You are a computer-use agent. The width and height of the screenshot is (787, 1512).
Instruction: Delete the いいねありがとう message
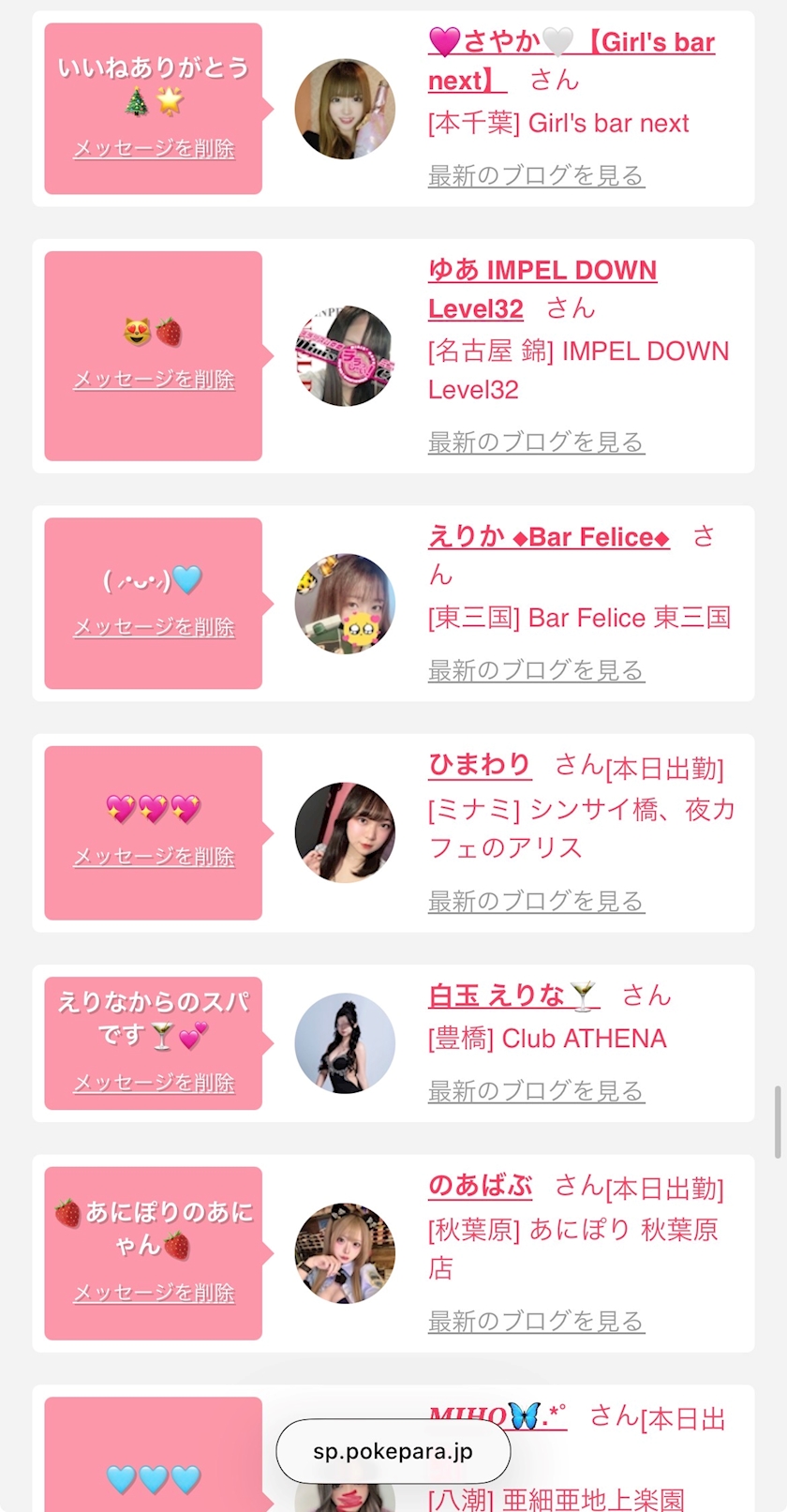[154, 149]
